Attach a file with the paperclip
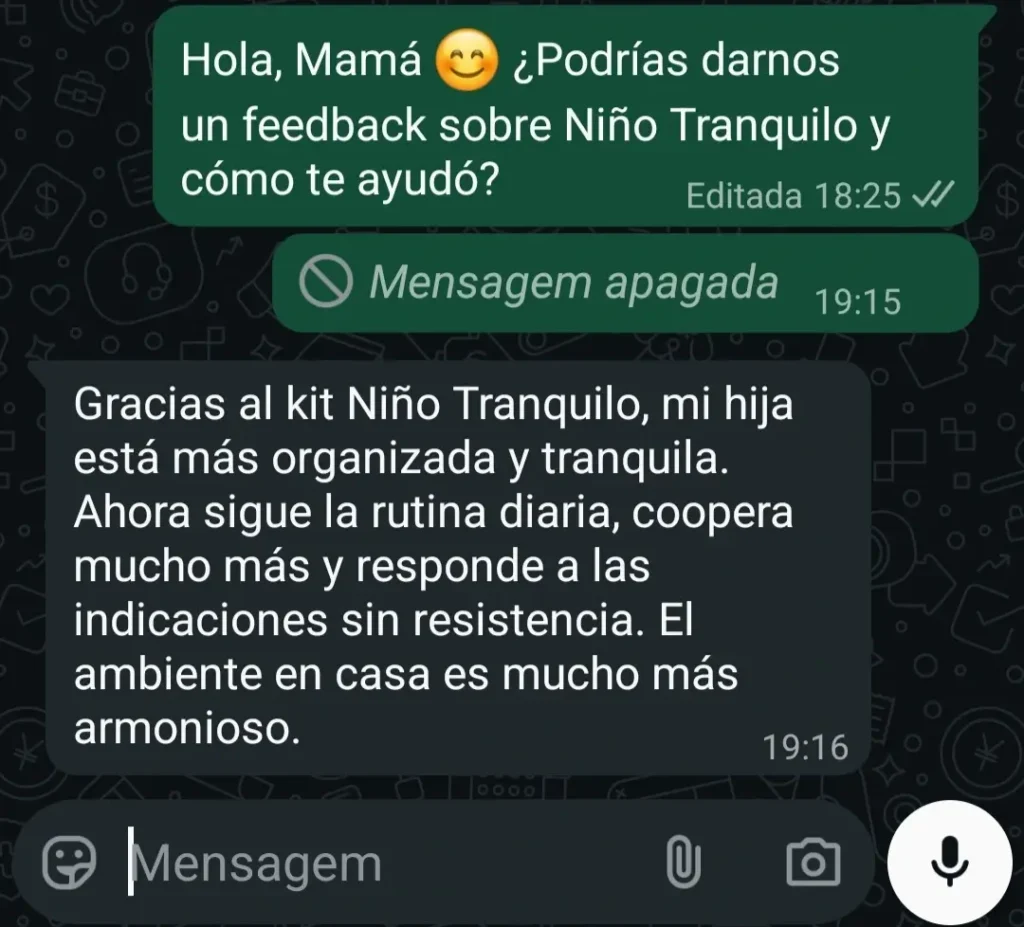Viewport: 1024px width, 927px height. click(684, 862)
